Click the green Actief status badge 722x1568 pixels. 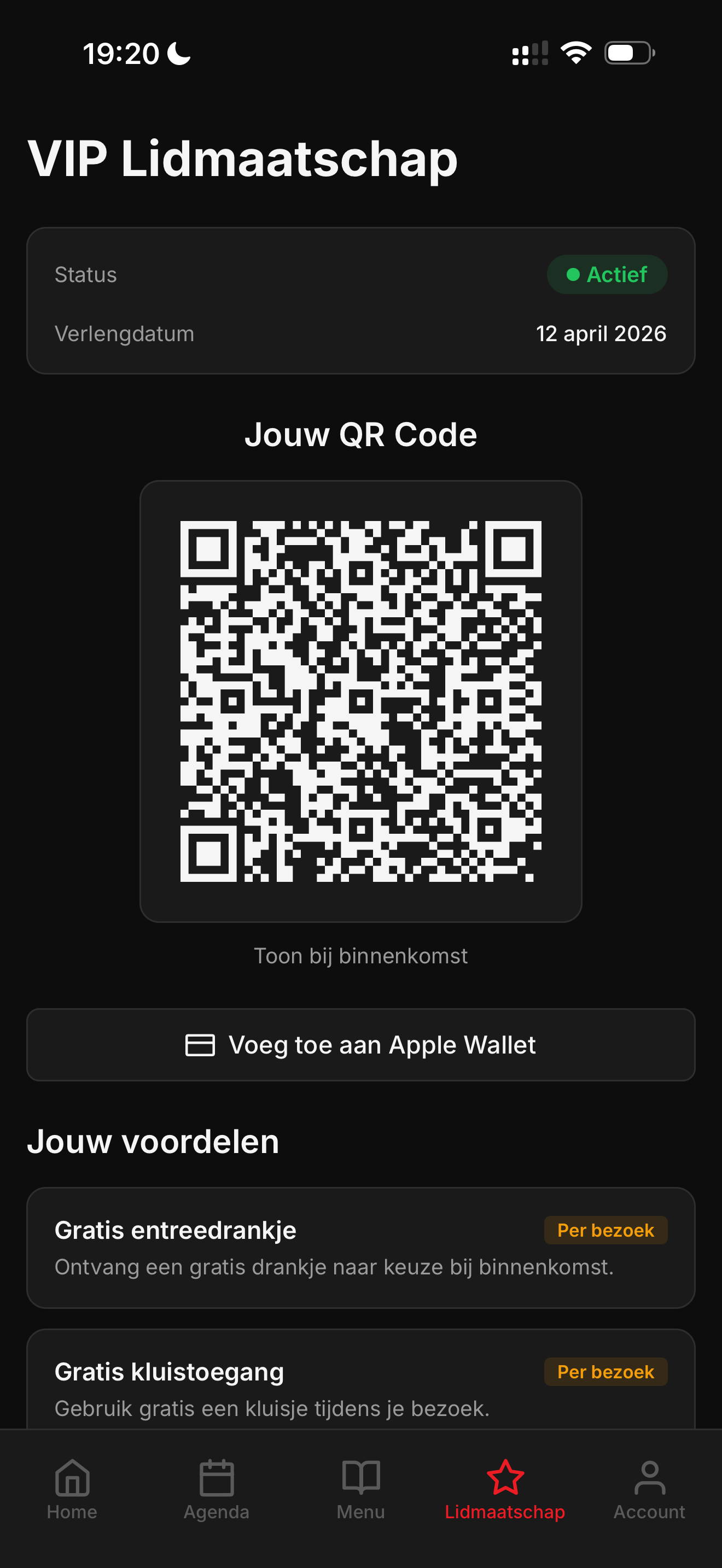click(x=607, y=274)
